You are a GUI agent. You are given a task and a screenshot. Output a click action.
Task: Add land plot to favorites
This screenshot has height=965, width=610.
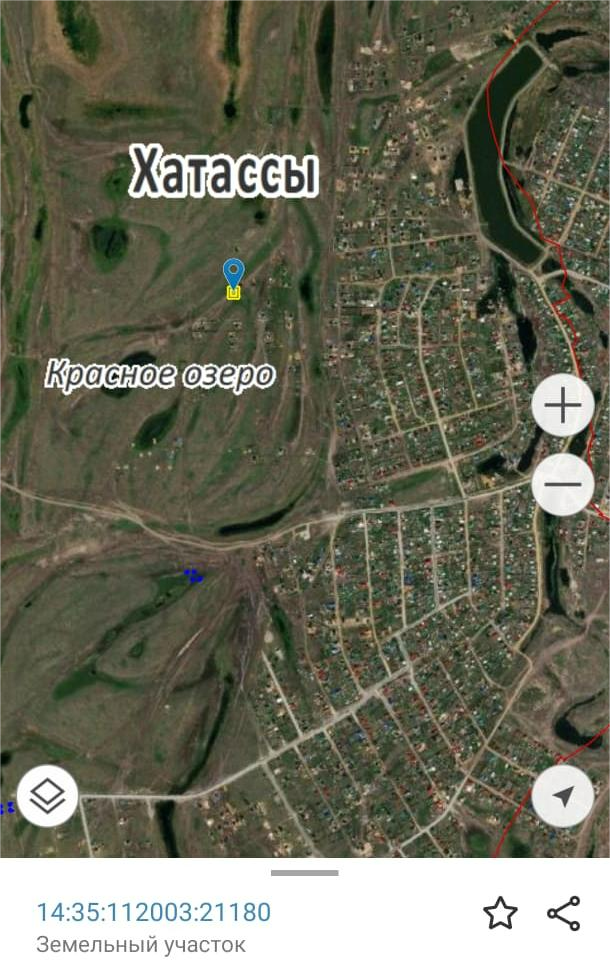[x=500, y=913]
